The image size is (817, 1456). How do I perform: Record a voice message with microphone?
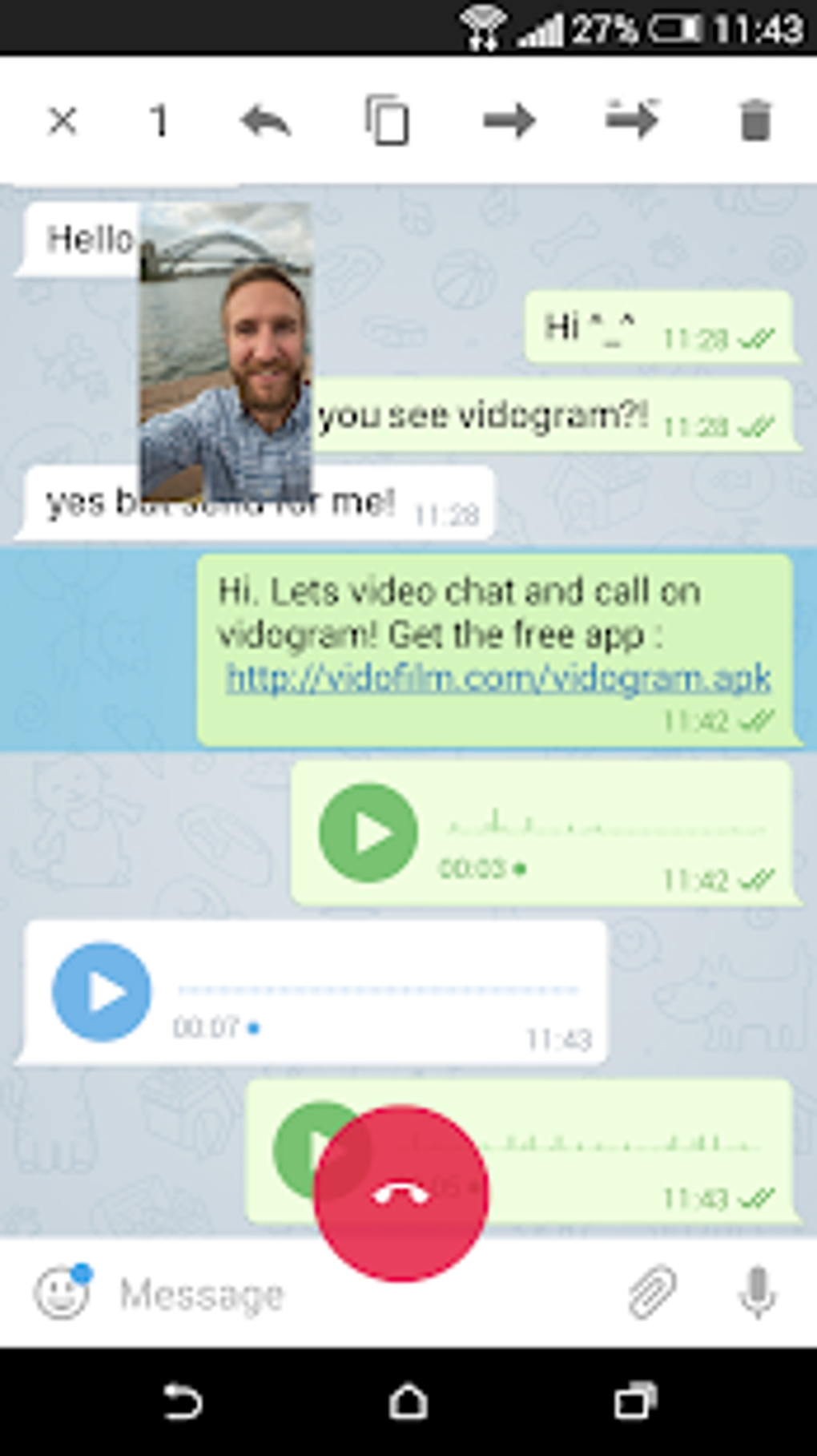pyautogui.click(x=757, y=1293)
